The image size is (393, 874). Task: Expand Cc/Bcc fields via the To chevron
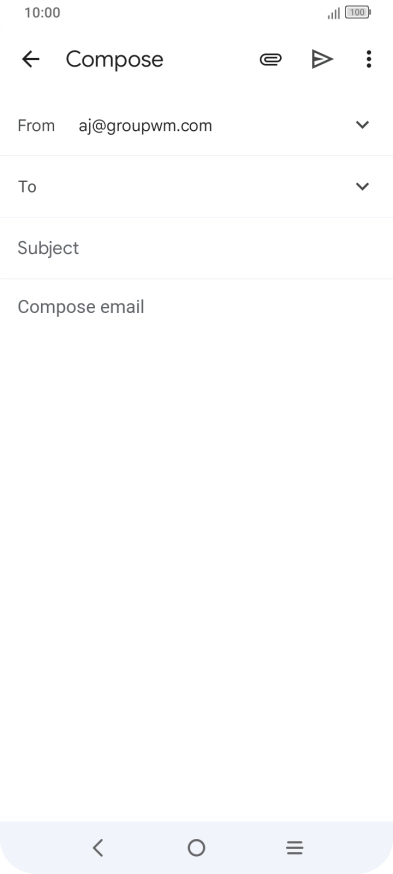point(362,186)
